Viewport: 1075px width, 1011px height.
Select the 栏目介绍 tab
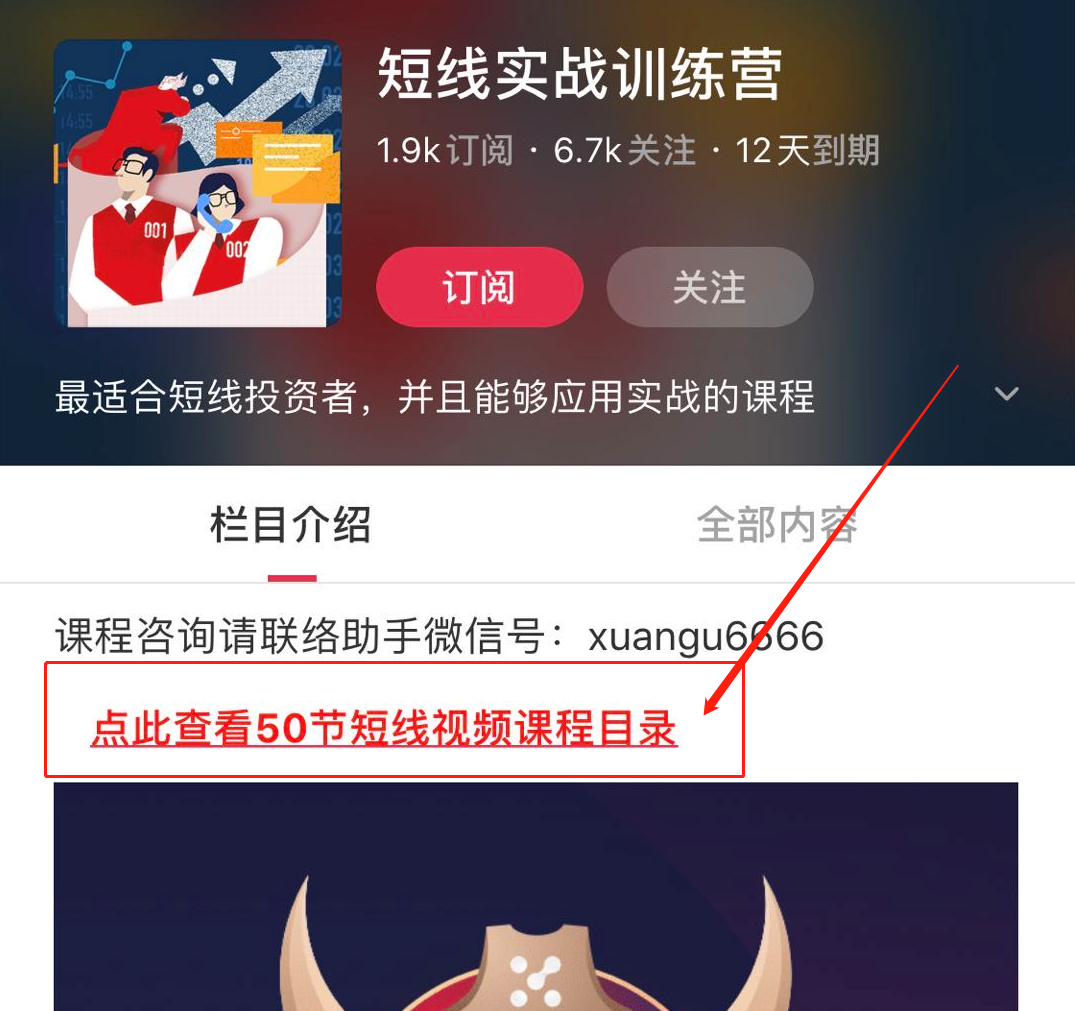tap(291, 525)
